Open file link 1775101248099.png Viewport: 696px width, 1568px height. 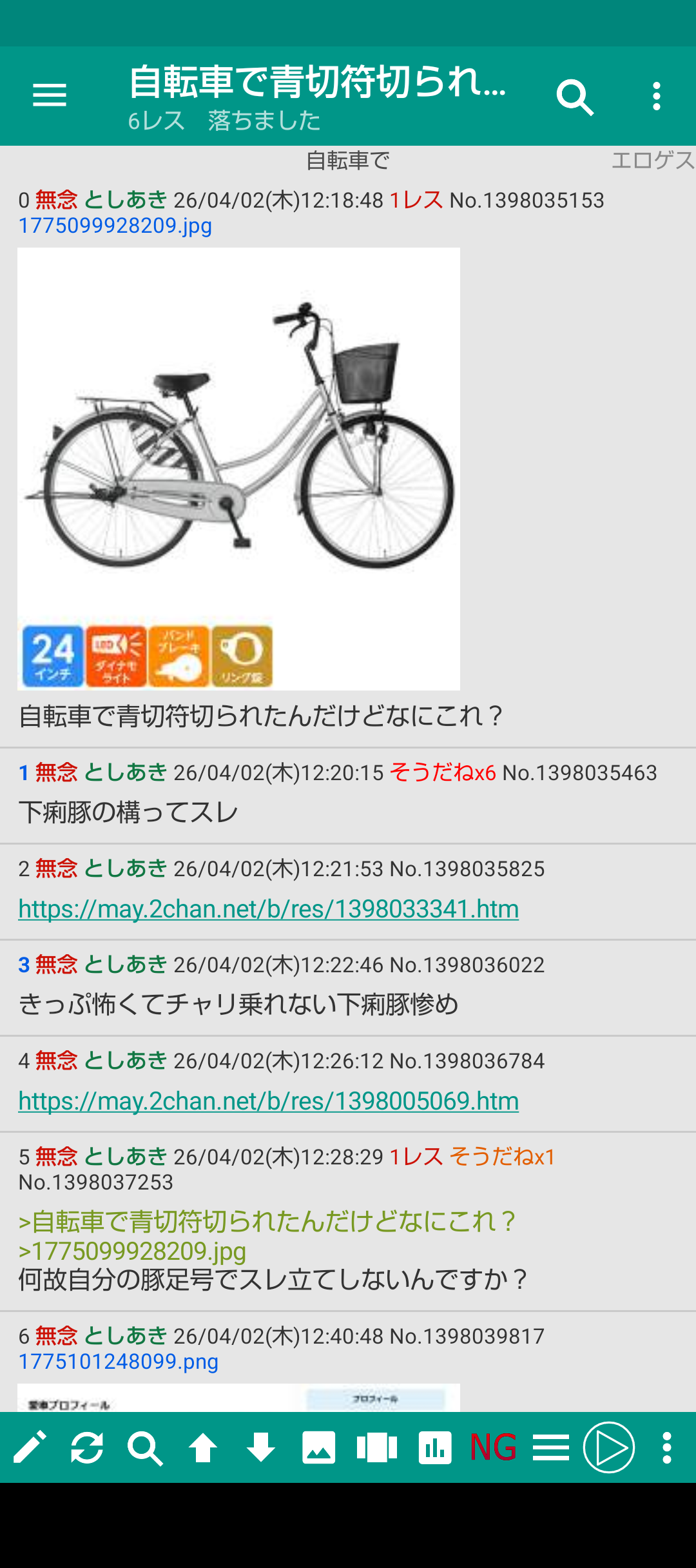[x=119, y=1361]
